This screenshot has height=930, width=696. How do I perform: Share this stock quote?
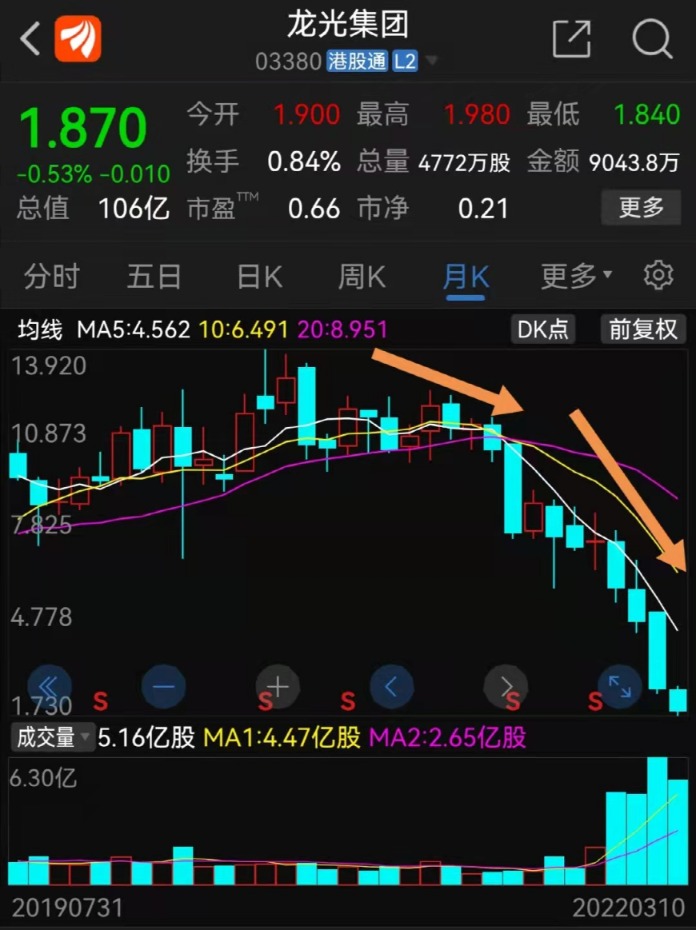click(572, 40)
